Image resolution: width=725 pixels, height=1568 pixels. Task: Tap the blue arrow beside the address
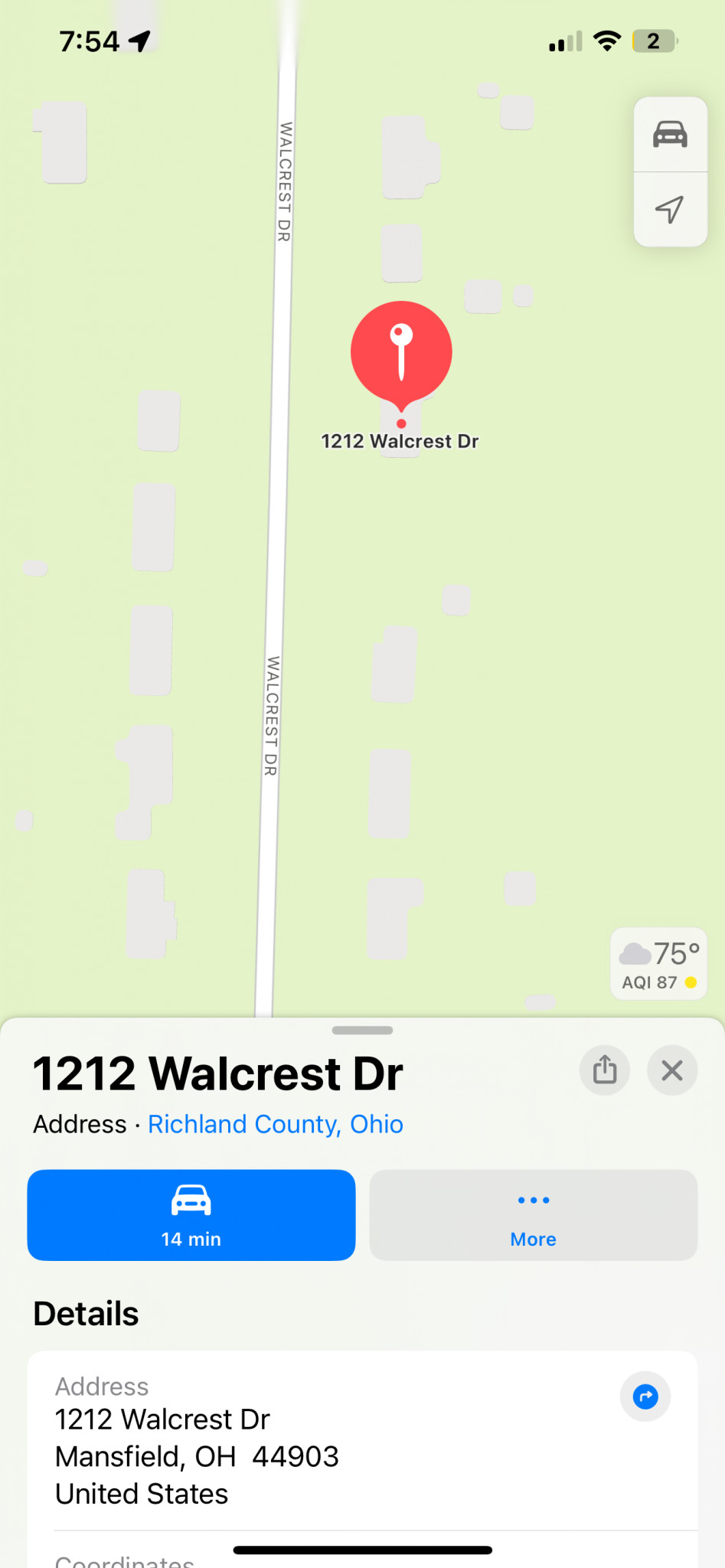click(645, 1396)
